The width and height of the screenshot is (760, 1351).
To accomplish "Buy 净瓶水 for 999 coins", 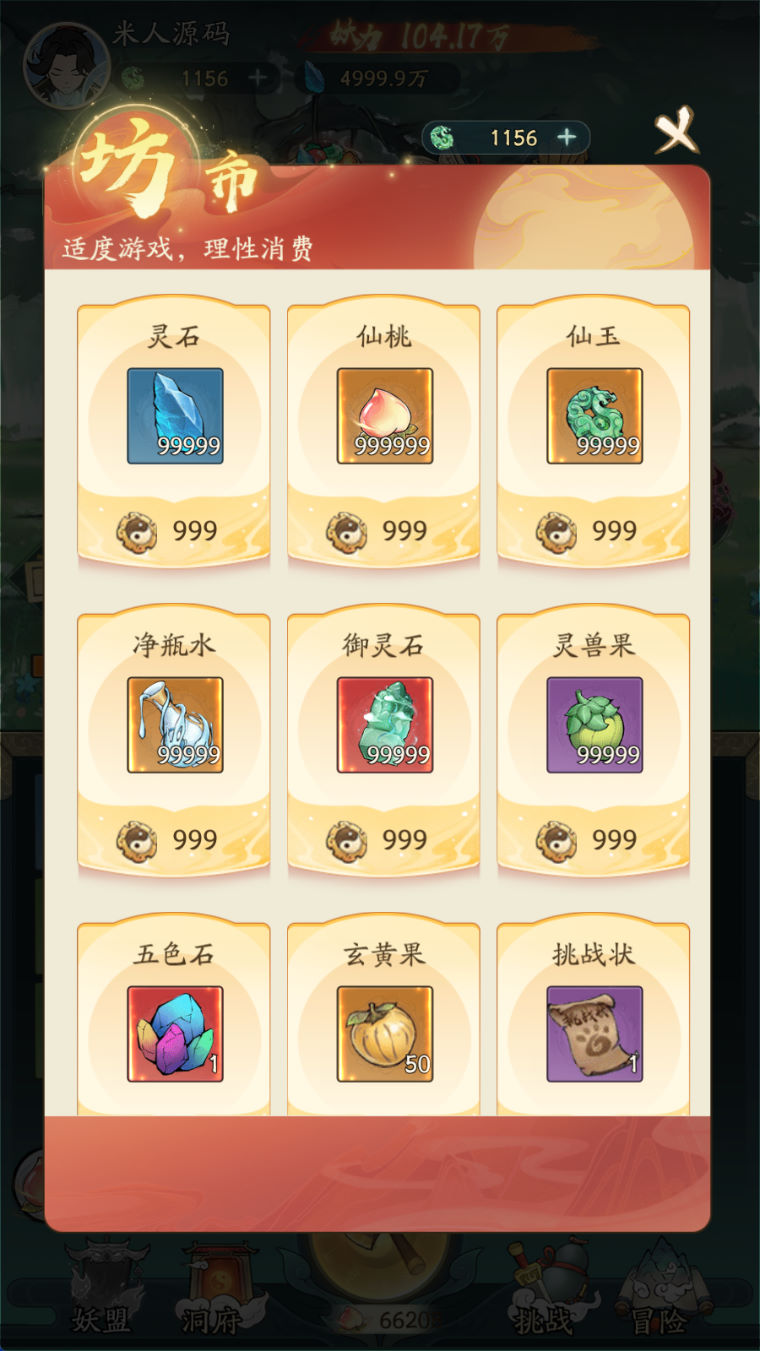I will 174,840.
